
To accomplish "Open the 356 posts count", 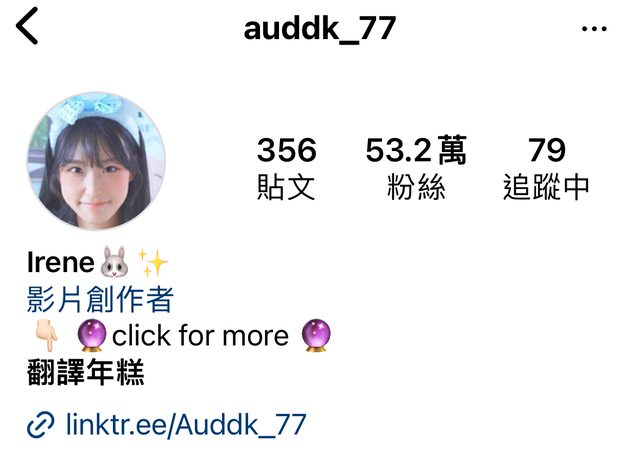I will point(286,167).
